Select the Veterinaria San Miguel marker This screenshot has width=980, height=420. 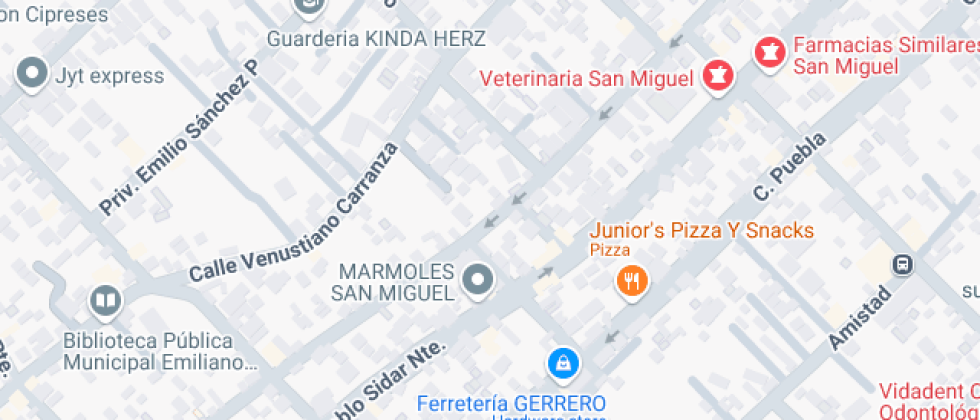716,76
